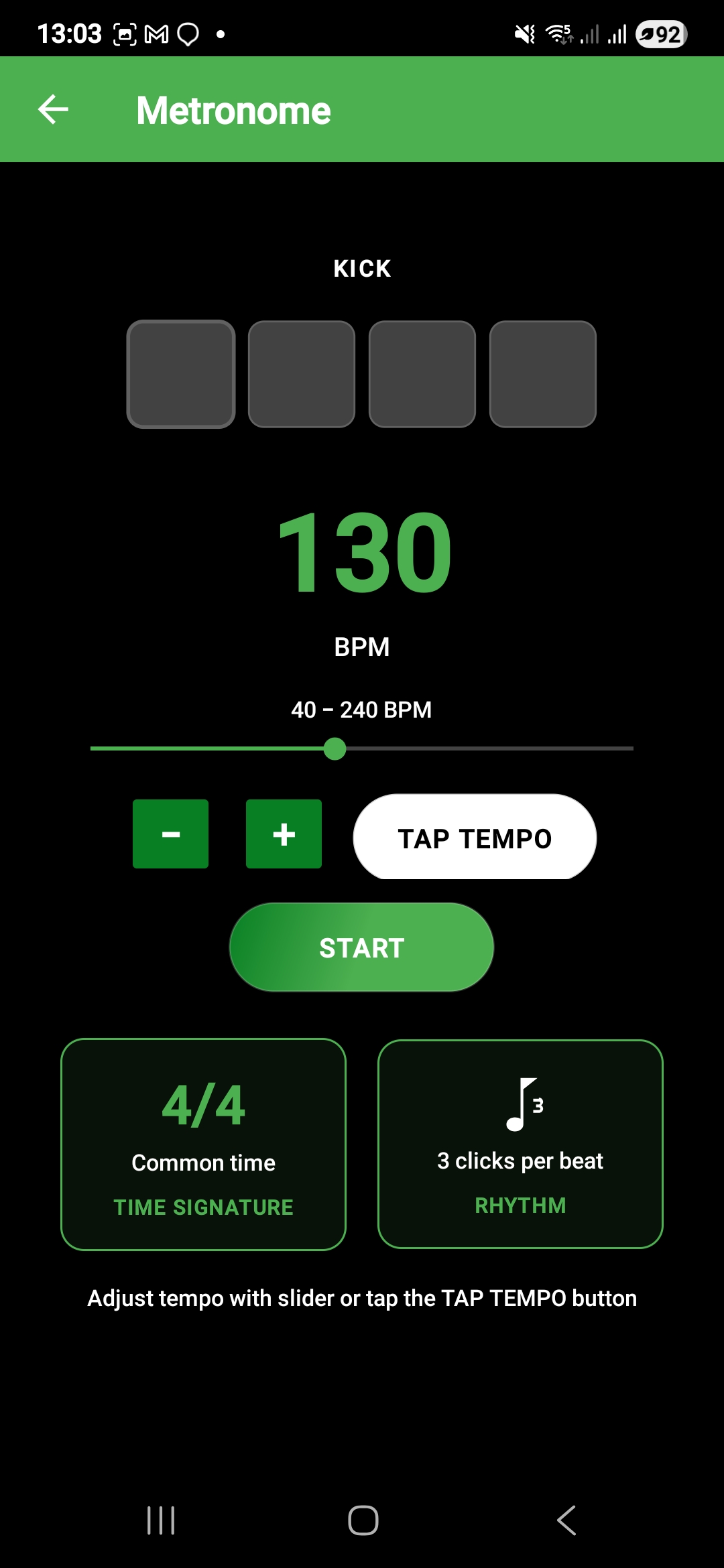Screen dimensions: 724x1568
Task: Tap the KICK sound label
Action: point(362,267)
